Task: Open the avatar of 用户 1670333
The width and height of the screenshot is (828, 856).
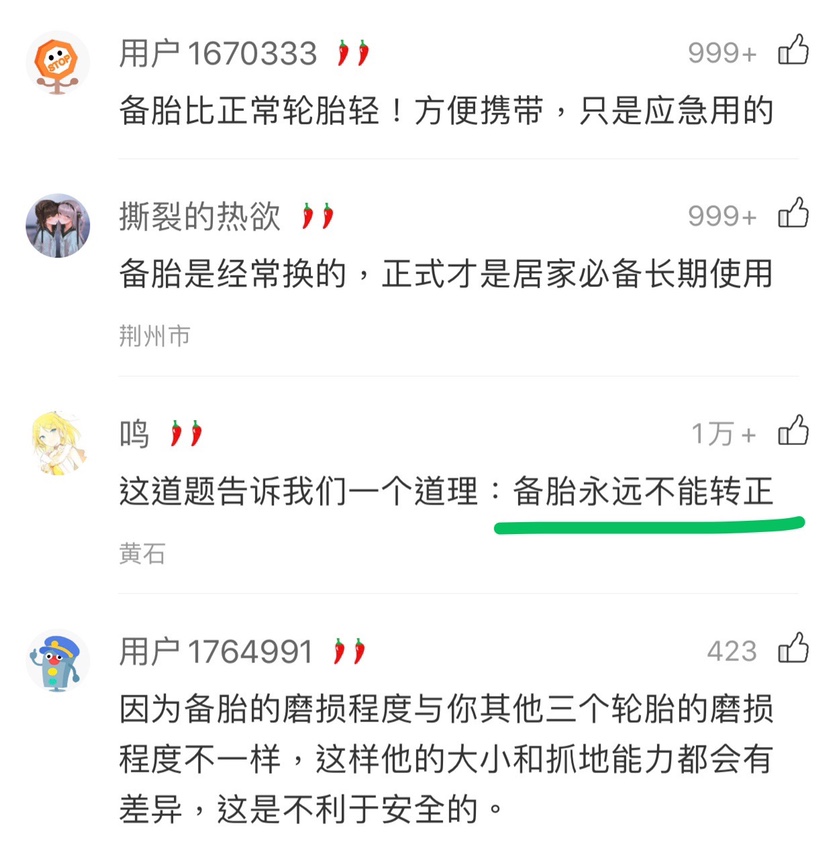Action: pyautogui.click(x=57, y=62)
